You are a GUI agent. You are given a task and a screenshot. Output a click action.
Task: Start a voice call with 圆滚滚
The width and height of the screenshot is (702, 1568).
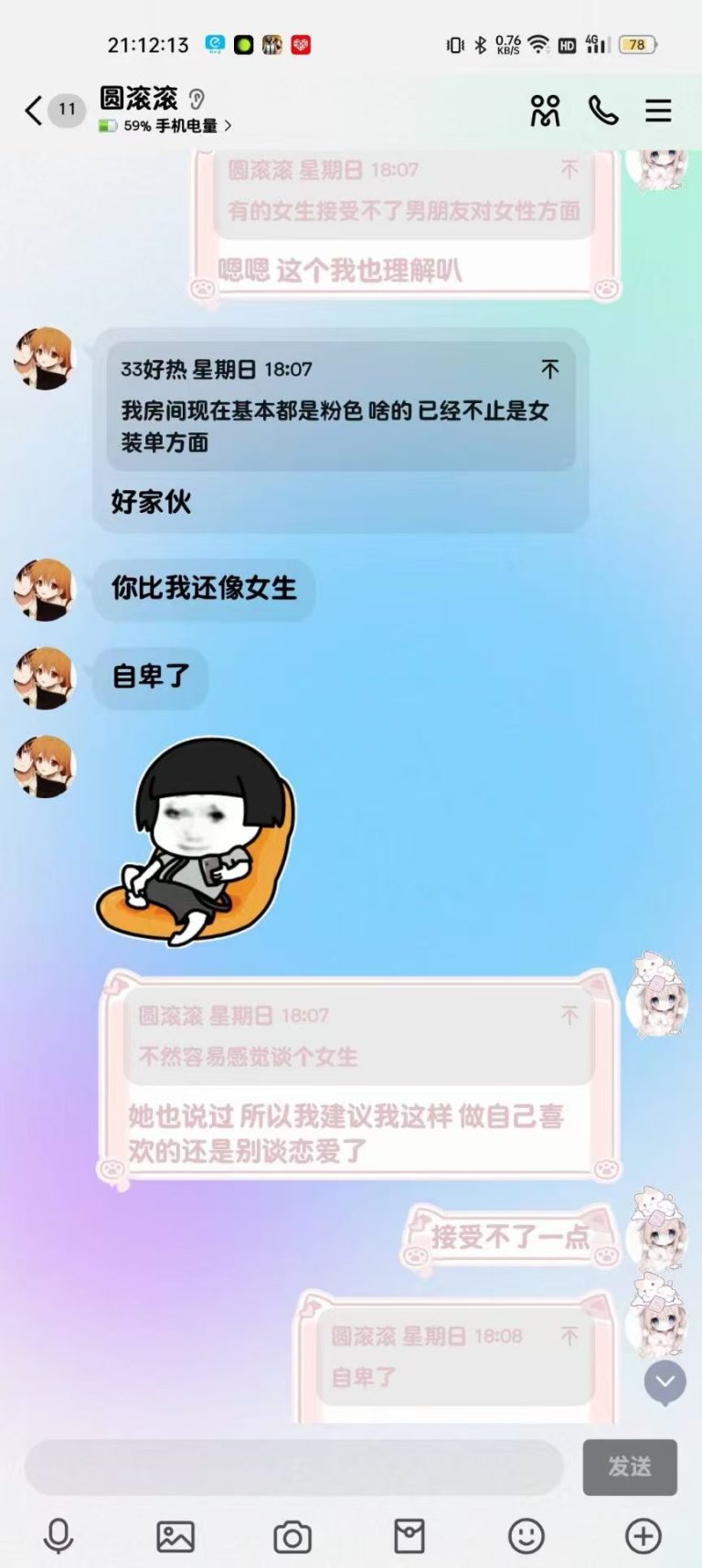coord(602,111)
